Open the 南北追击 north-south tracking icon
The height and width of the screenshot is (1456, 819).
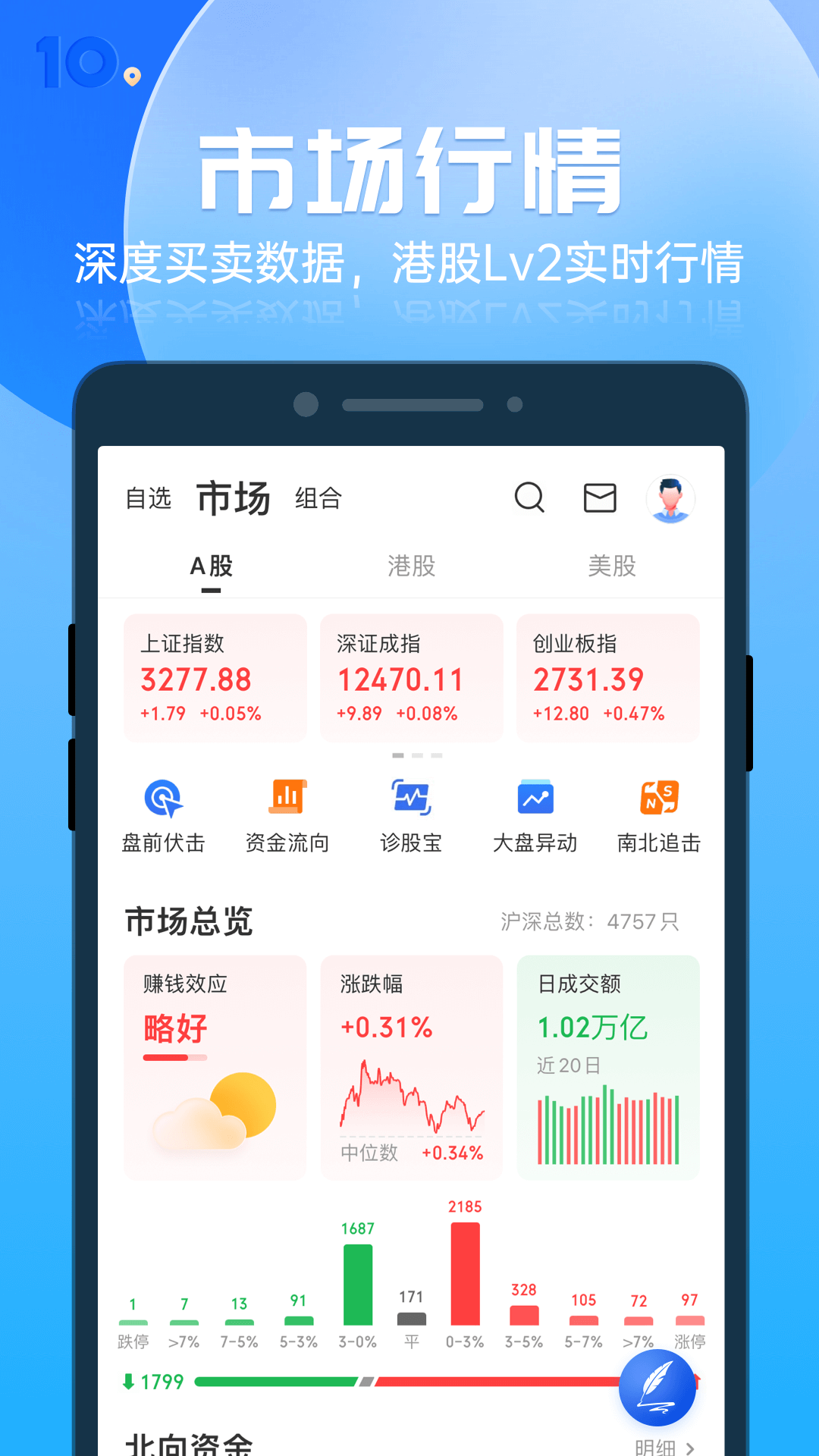pos(658,811)
